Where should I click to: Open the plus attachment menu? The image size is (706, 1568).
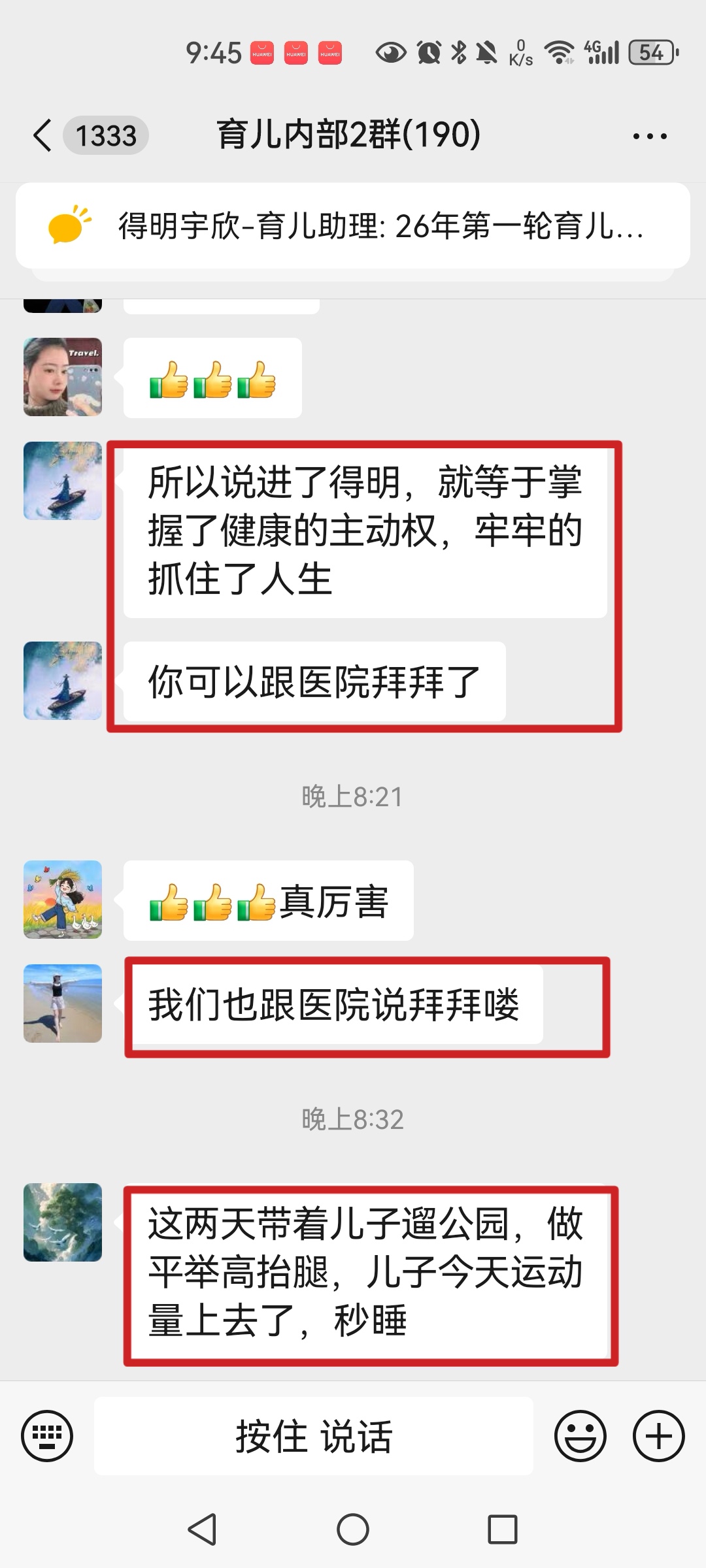pyautogui.click(x=658, y=1435)
